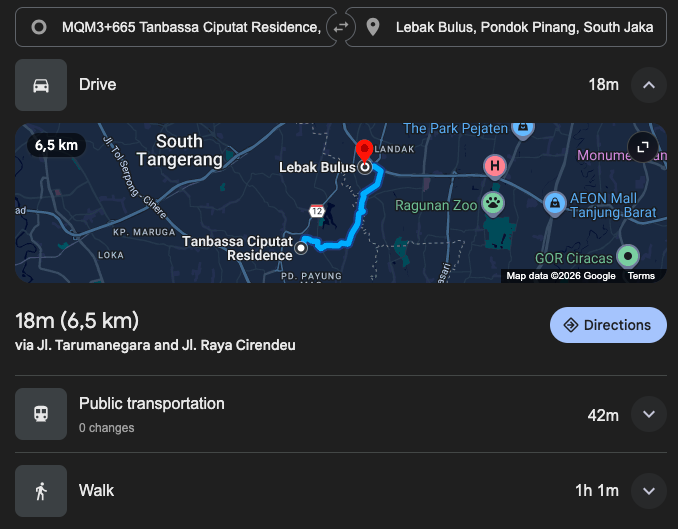
Task: Open the route map preview
Action: (250, 210)
